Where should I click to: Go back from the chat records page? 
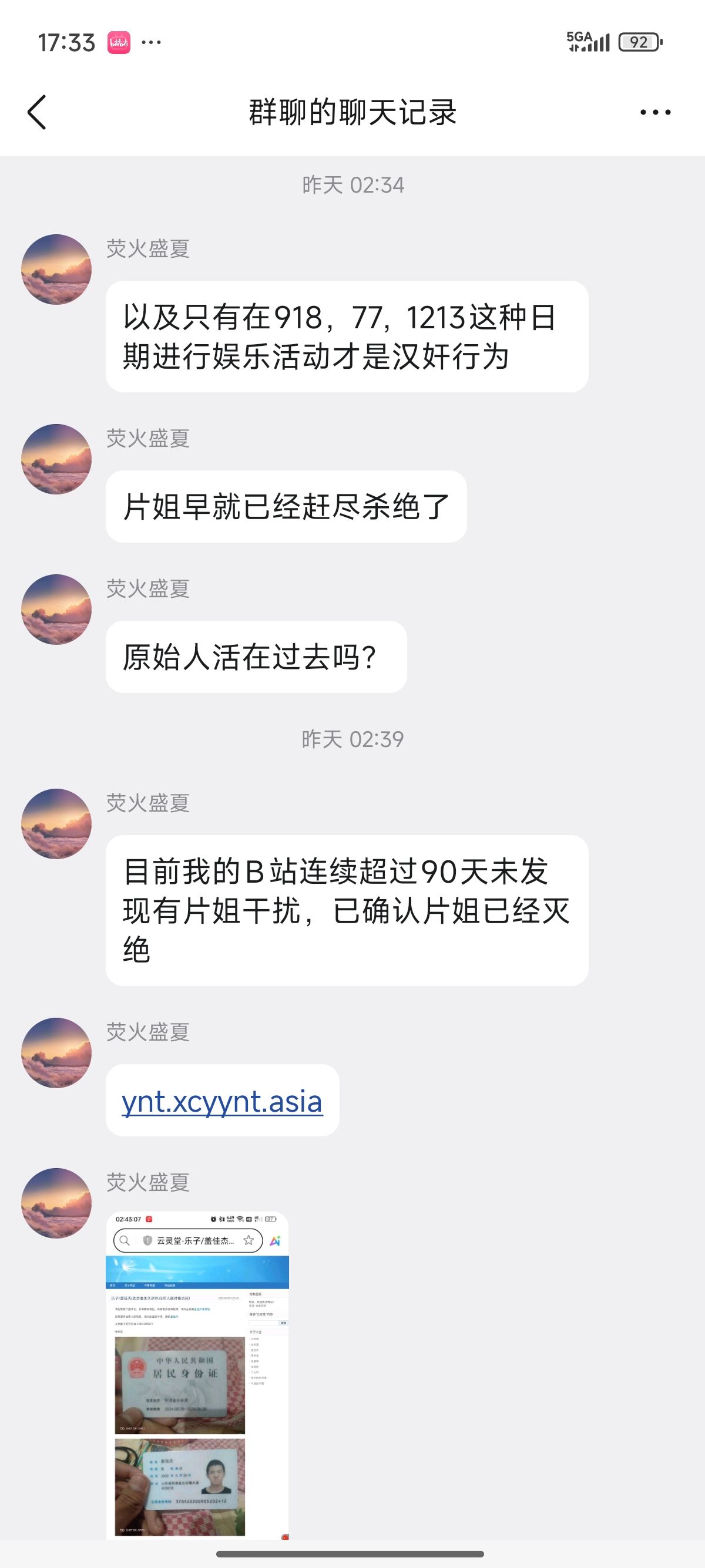[37, 112]
